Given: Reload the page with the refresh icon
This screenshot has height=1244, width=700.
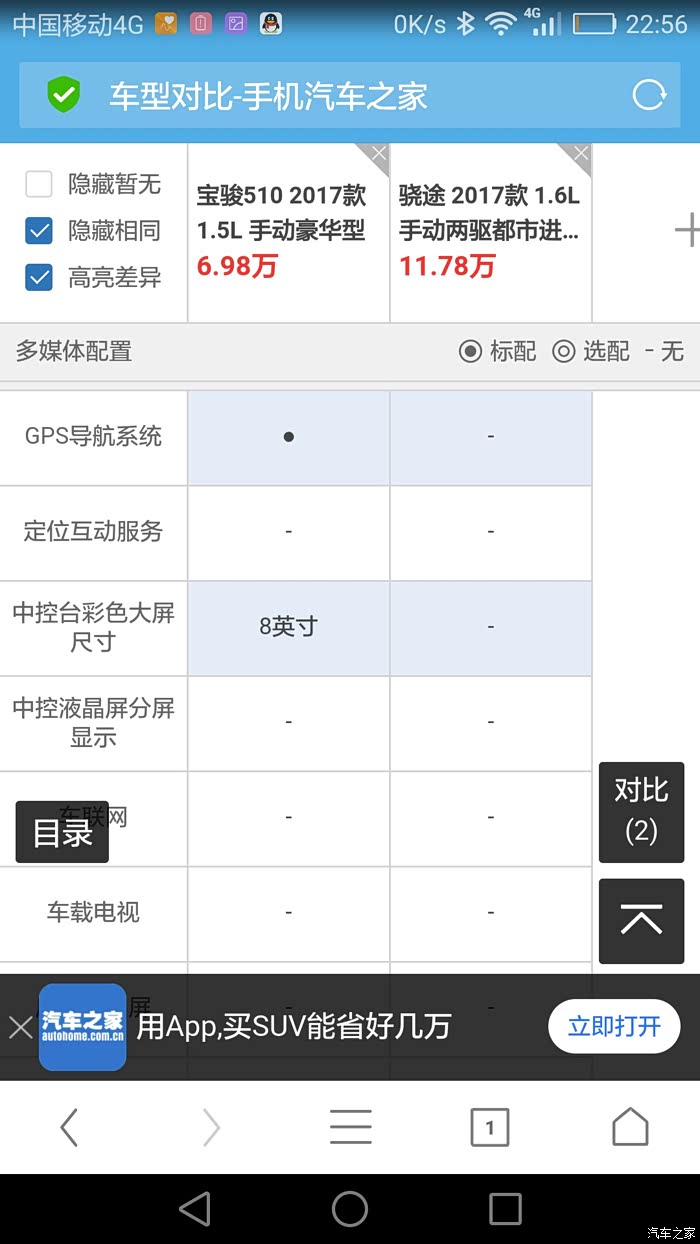Looking at the screenshot, I should click(649, 95).
